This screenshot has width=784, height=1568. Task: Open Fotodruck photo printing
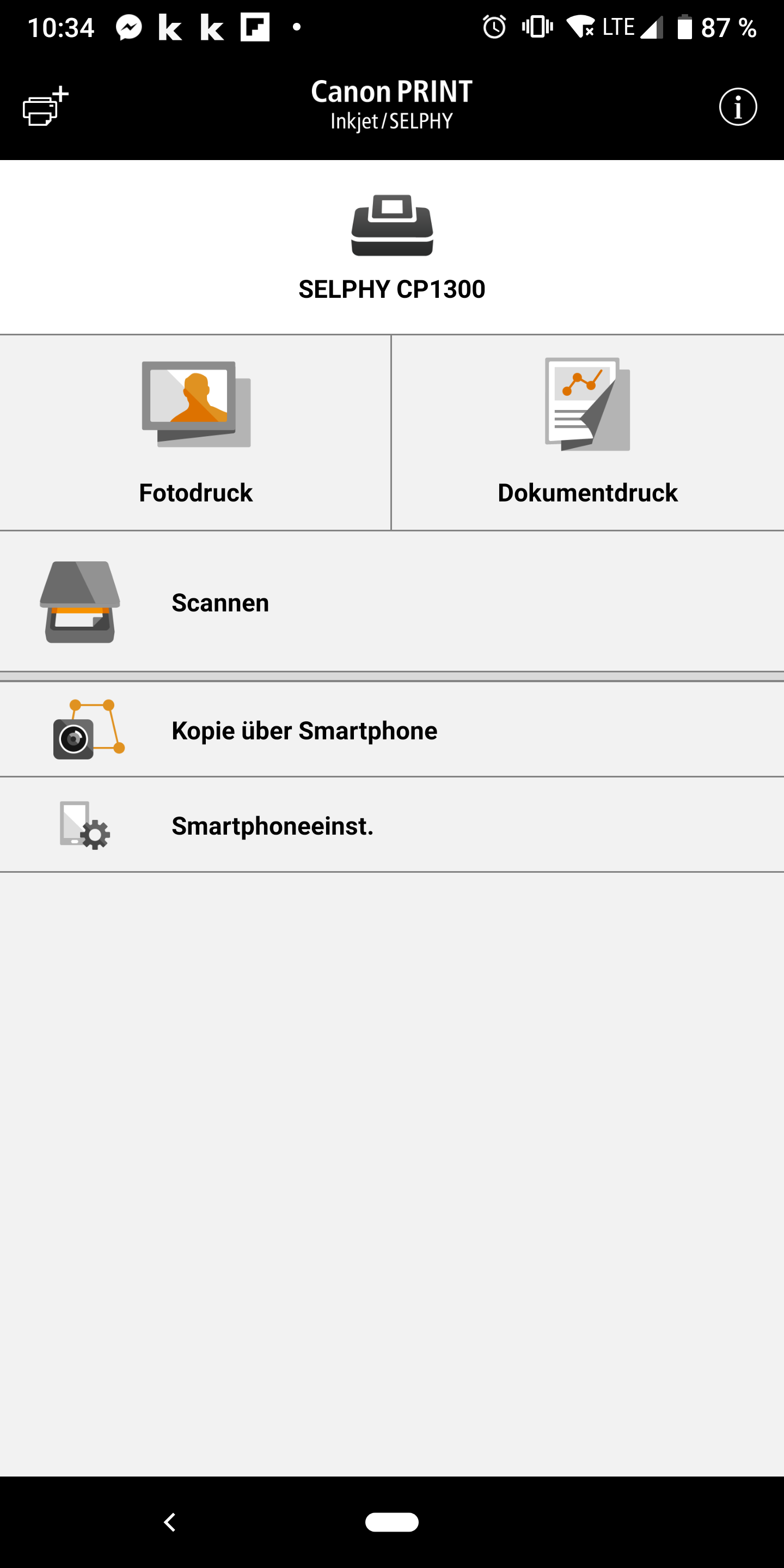[195, 432]
